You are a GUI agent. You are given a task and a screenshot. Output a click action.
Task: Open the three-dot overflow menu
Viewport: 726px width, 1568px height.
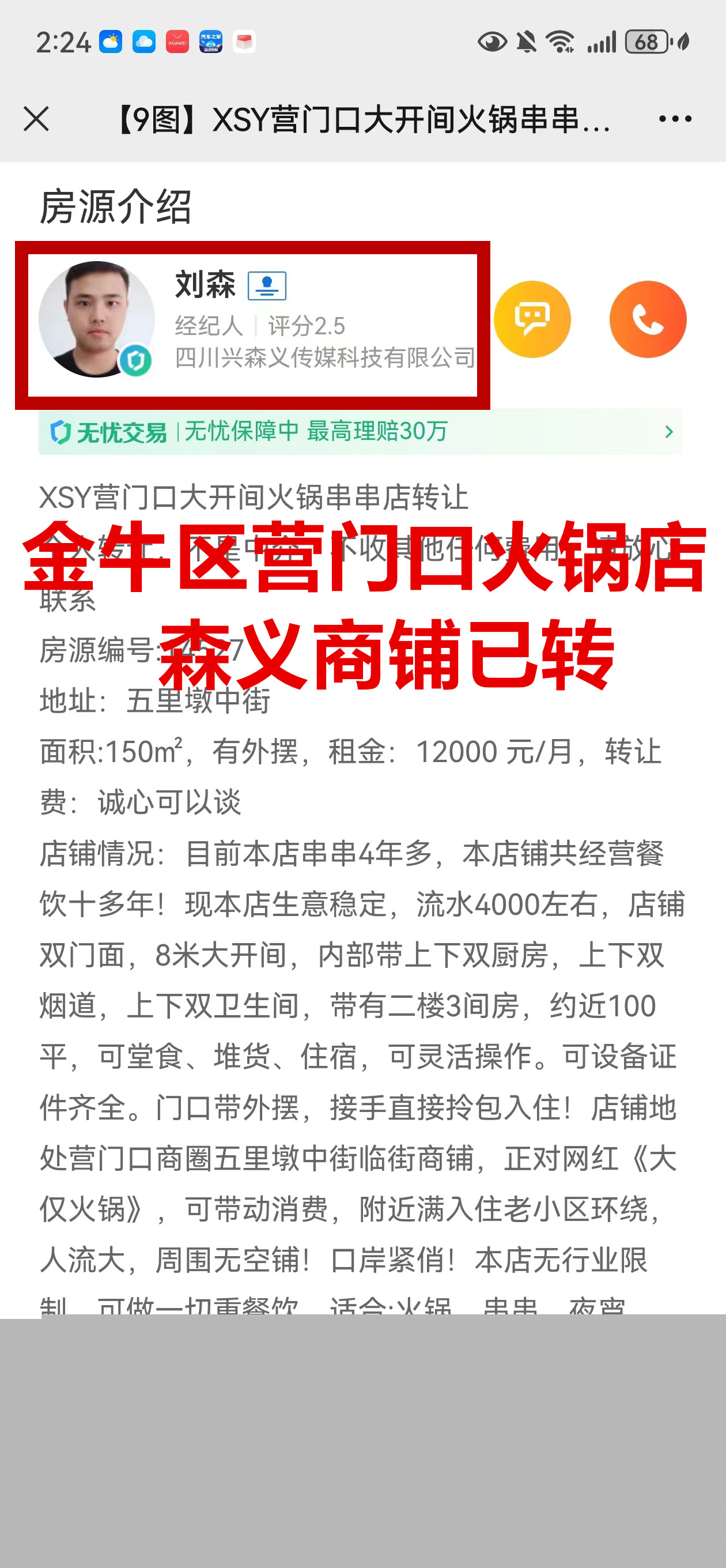point(675,119)
